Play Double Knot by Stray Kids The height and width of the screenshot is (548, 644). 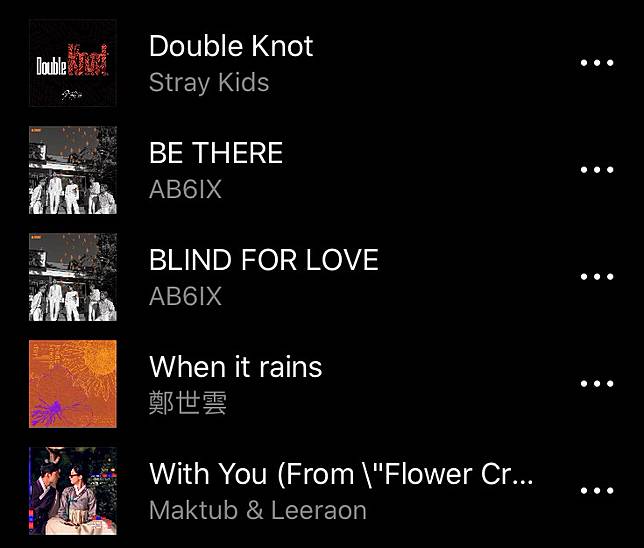click(231, 62)
